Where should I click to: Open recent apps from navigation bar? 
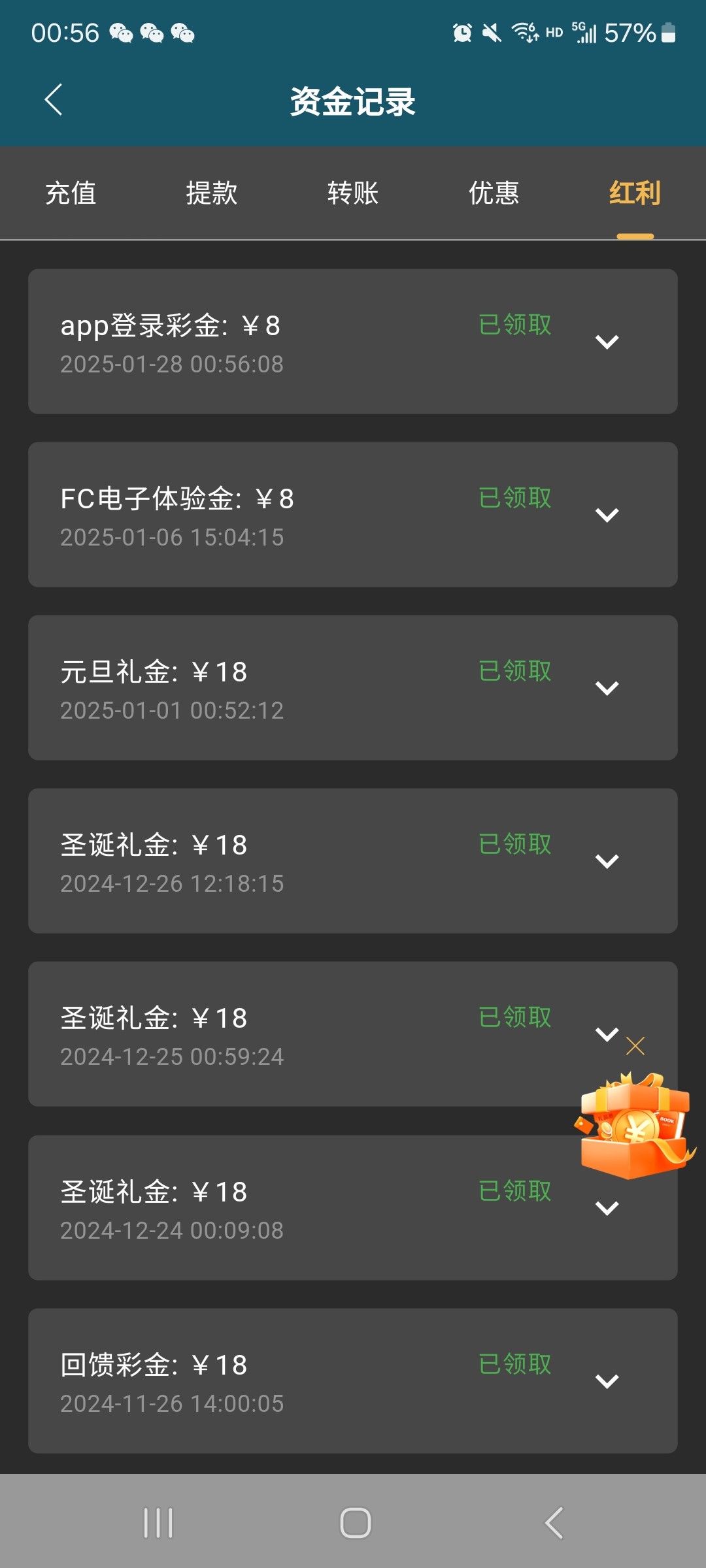pyautogui.click(x=158, y=1523)
